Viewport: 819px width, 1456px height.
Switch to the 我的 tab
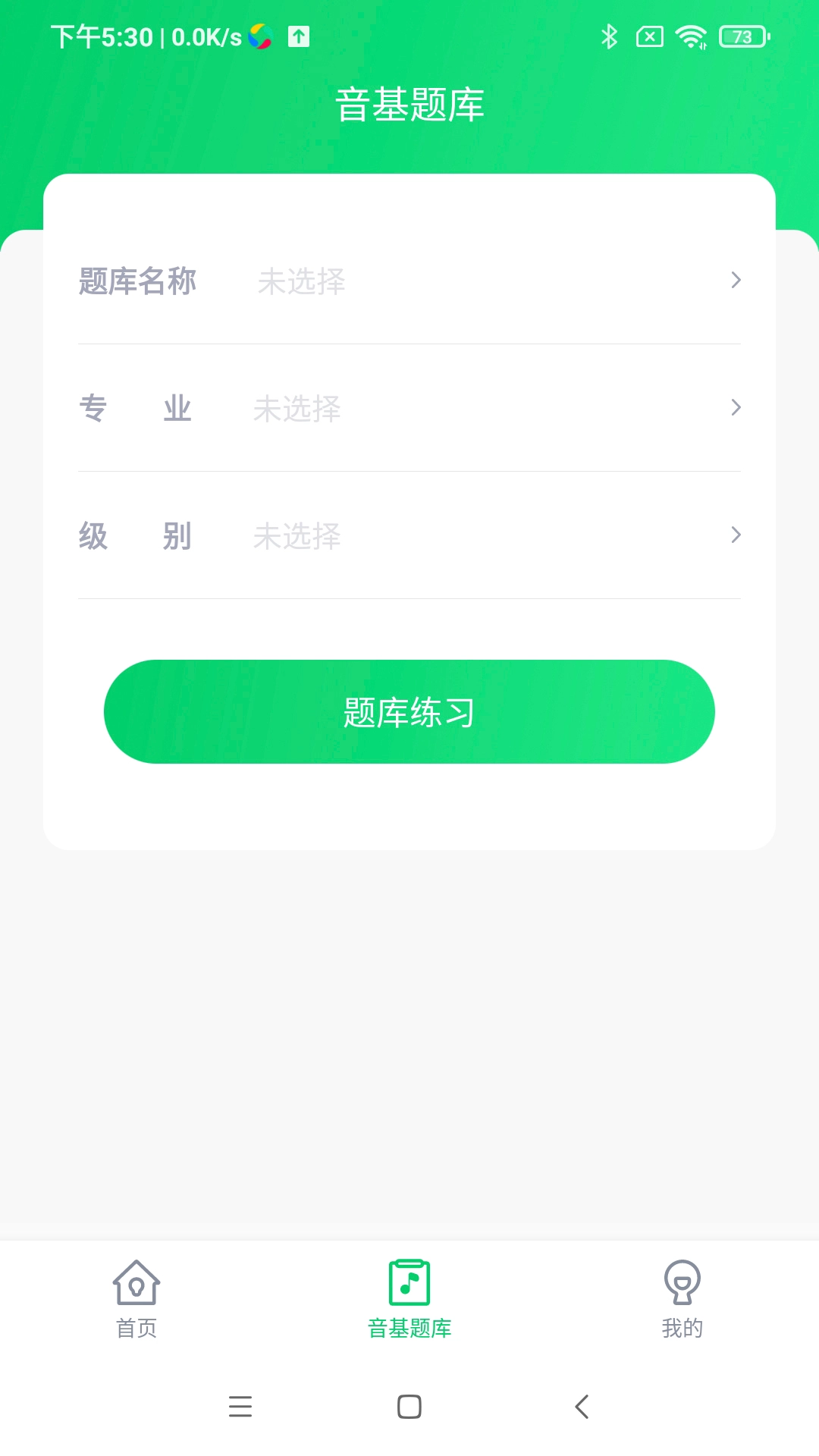(682, 1327)
